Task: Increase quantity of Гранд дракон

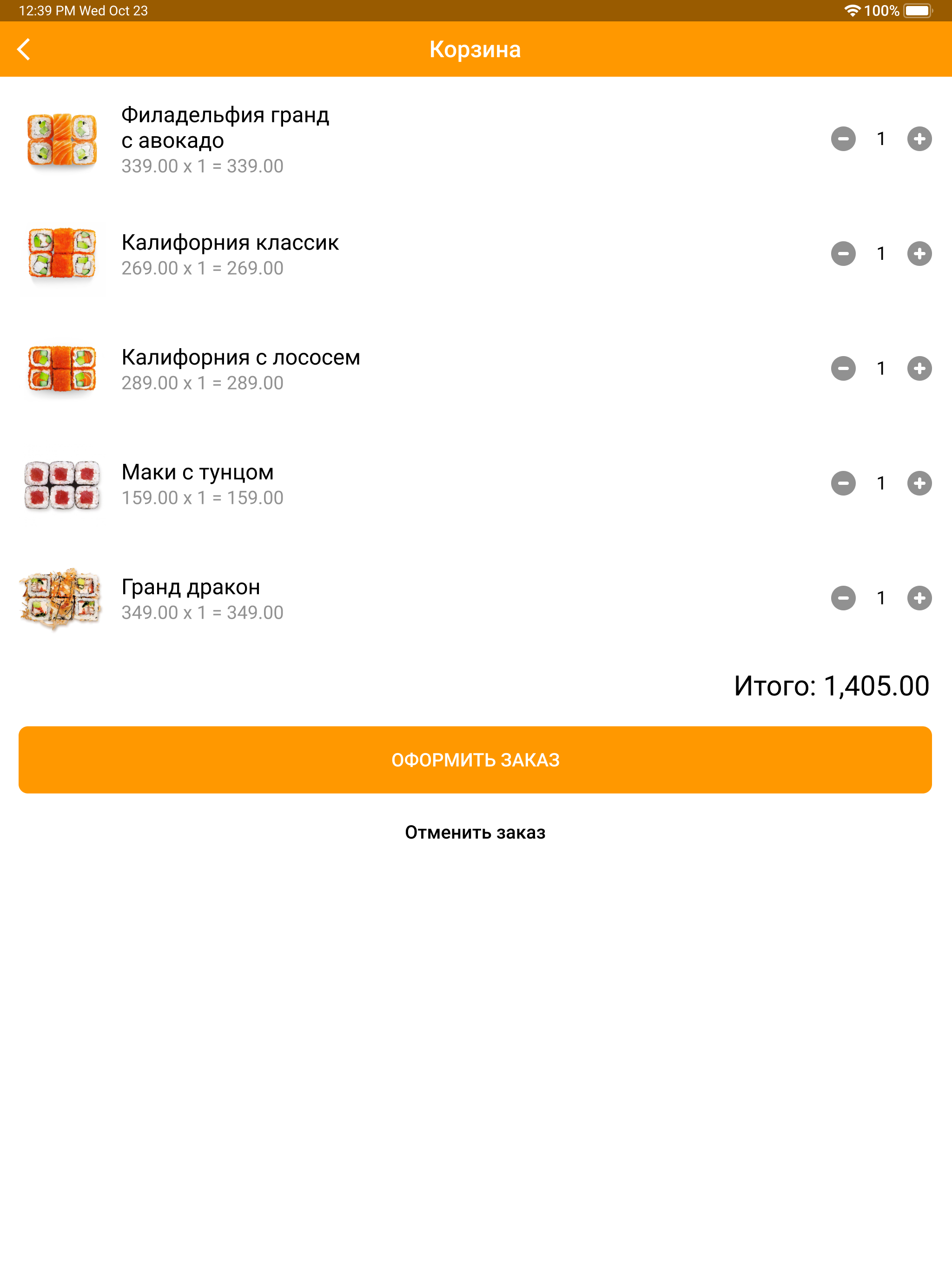Action: (919, 598)
